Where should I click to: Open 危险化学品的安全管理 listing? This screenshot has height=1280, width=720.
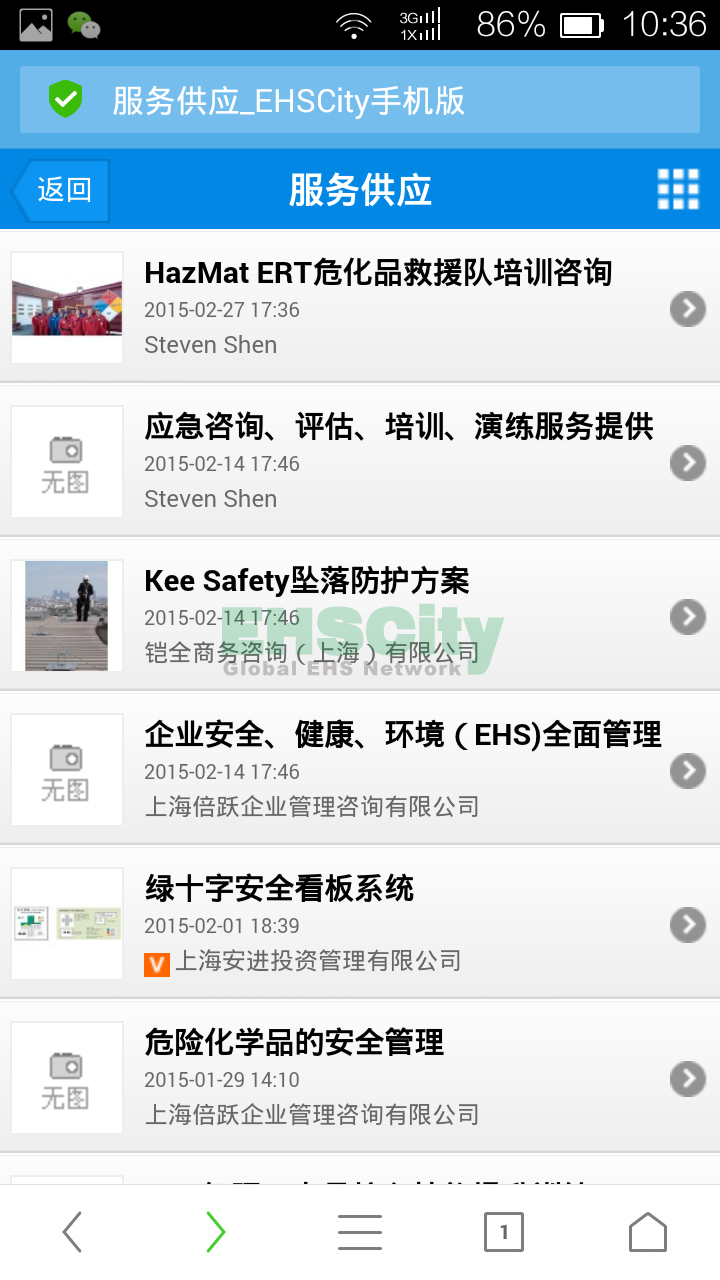click(x=294, y=1043)
